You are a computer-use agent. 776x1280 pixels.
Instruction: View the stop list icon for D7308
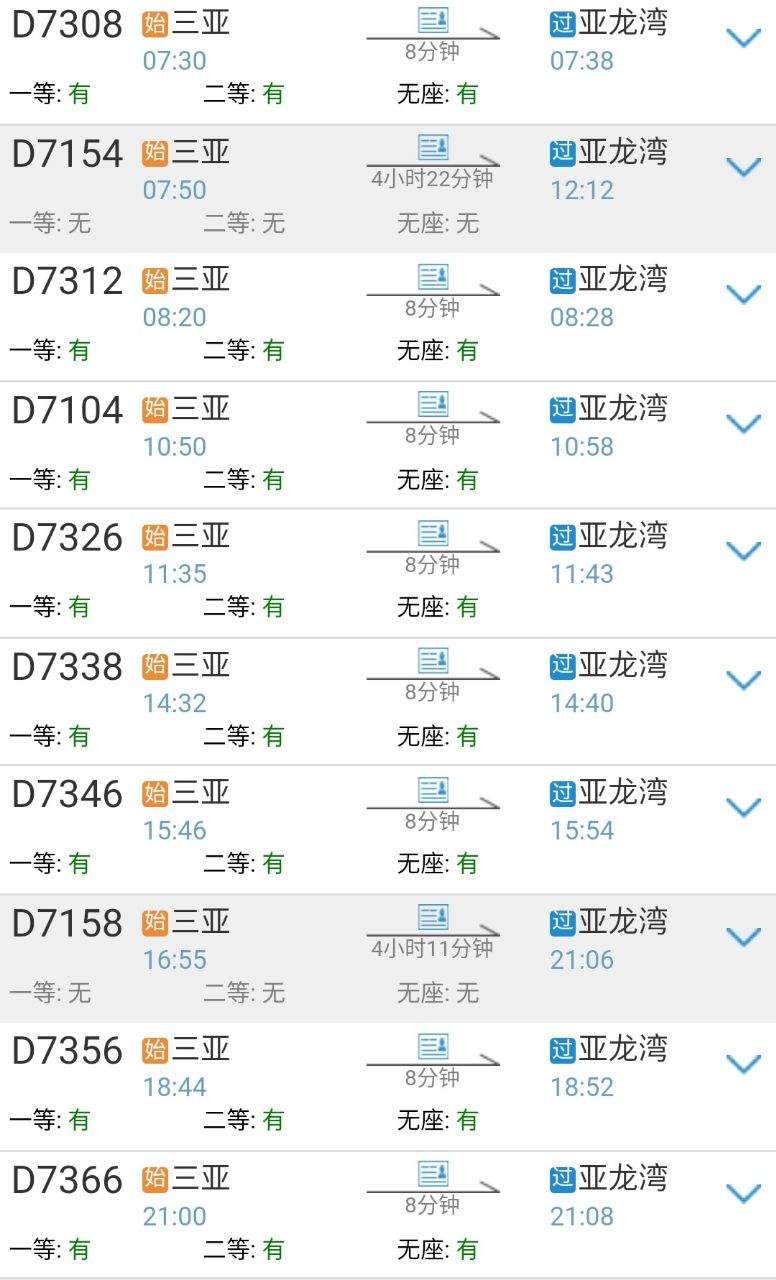pyautogui.click(x=433, y=19)
